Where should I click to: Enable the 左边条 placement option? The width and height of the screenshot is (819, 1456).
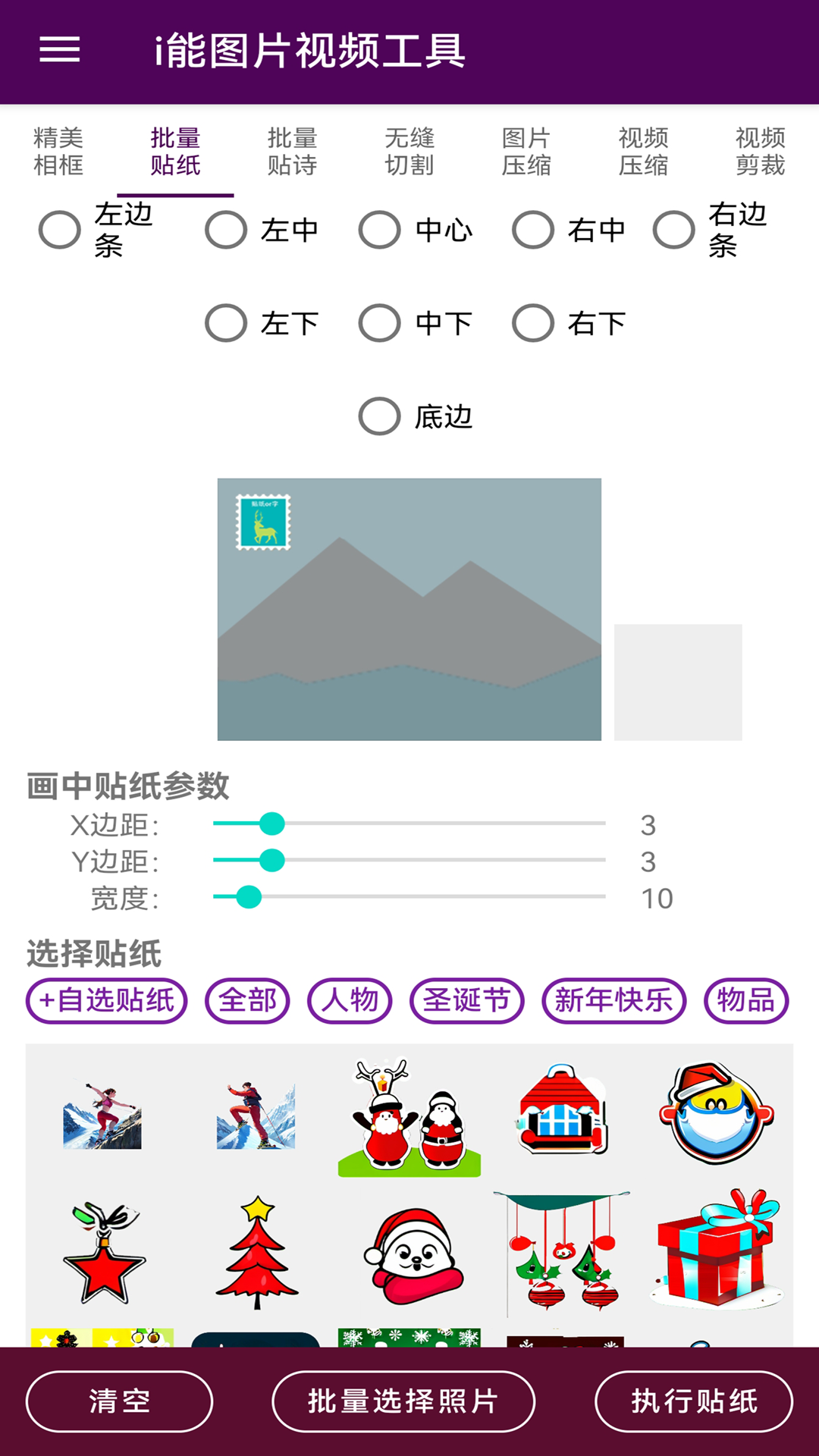(60, 229)
